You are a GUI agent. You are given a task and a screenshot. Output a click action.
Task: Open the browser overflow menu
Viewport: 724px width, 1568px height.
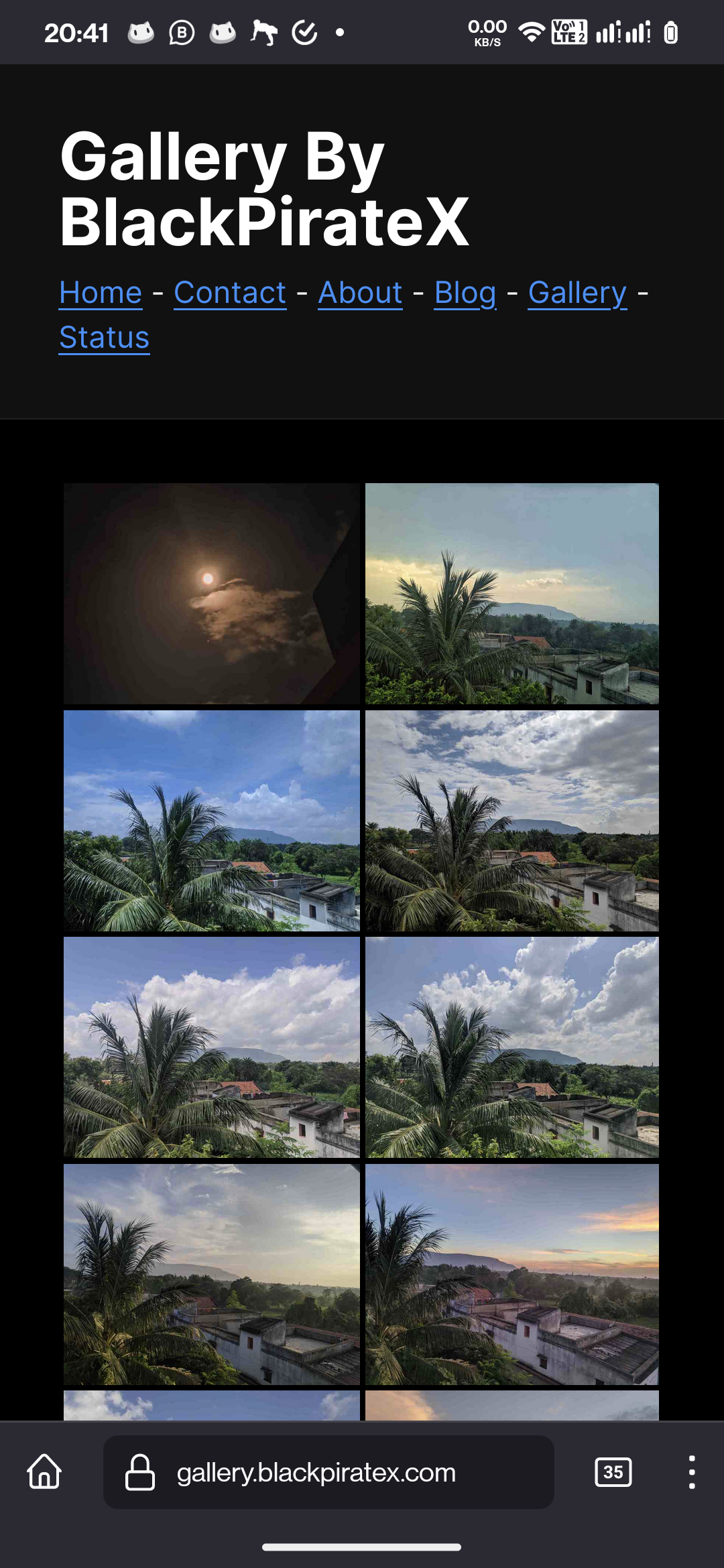pyautogui.click(x=691, y=1472)
